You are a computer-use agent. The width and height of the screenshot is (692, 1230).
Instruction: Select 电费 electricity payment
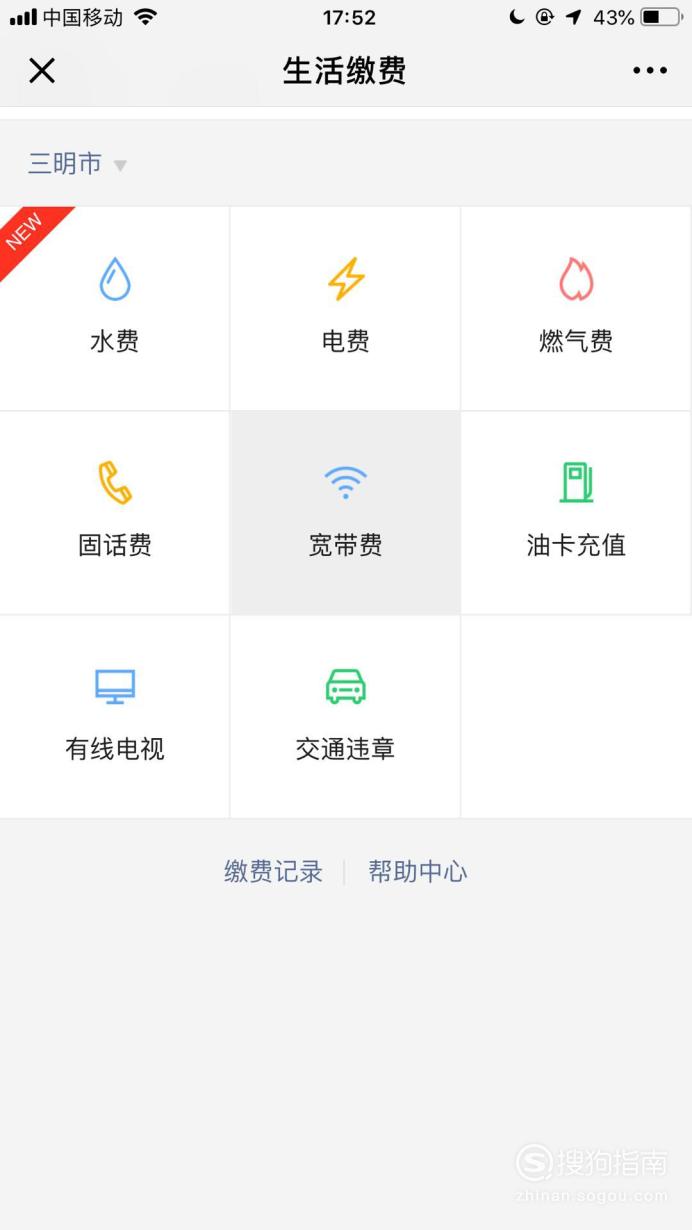345,308
